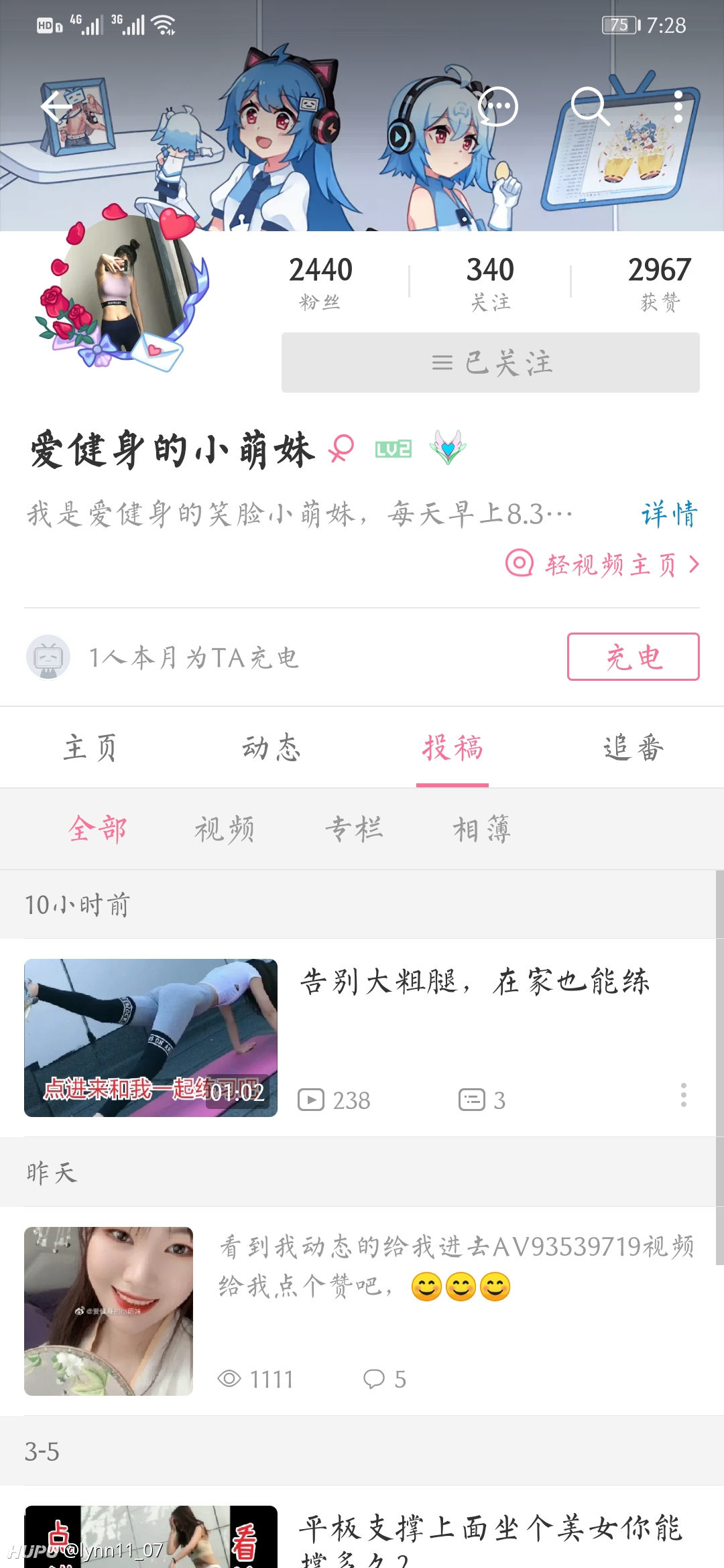
Task: Switch to the 追番 tab
Action: tap(633, 748)
